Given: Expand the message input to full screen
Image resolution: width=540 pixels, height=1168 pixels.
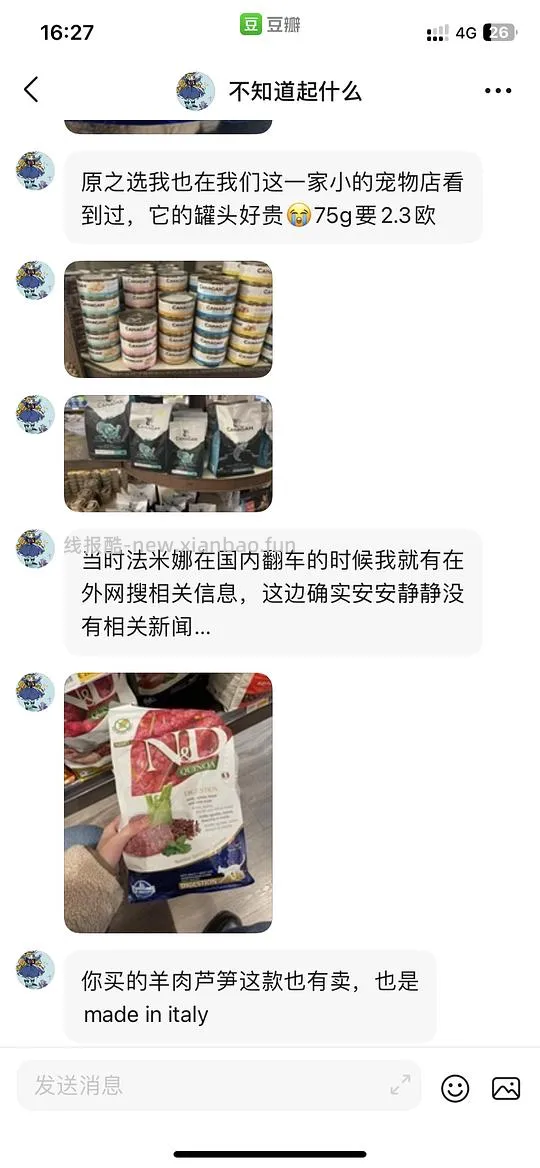Looking at the screenshot, I should 400,1085.
